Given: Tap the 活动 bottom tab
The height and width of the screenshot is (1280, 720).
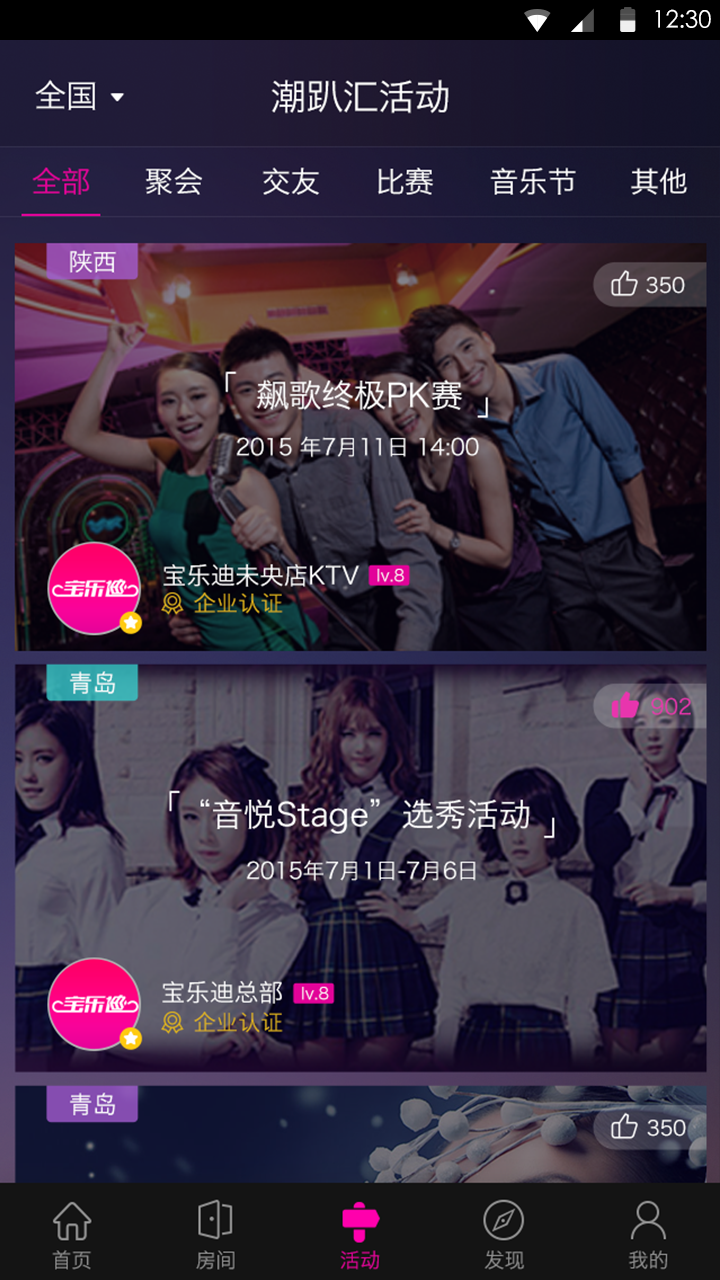Looking at the screenshot, I should click(360, 1234).
